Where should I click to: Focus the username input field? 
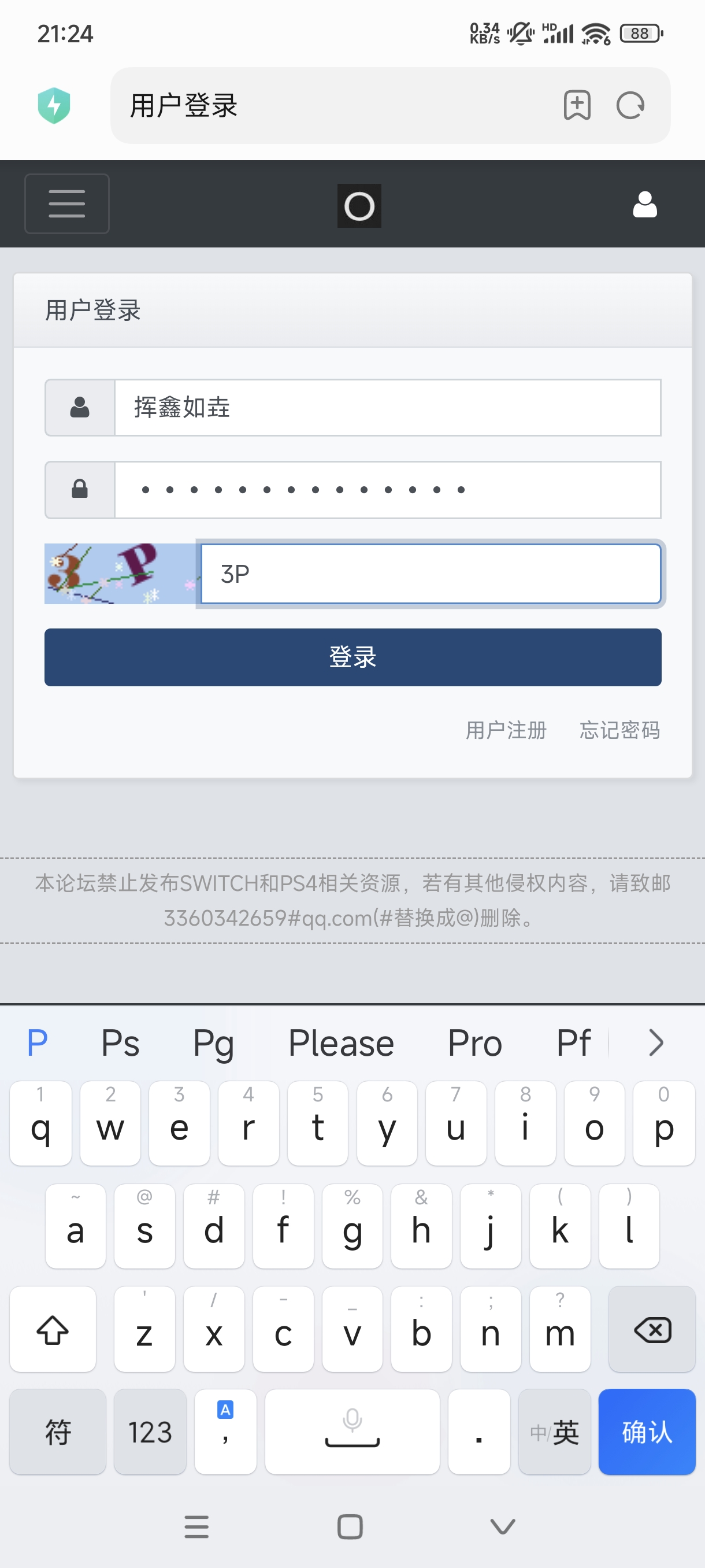tap(387, 408)
